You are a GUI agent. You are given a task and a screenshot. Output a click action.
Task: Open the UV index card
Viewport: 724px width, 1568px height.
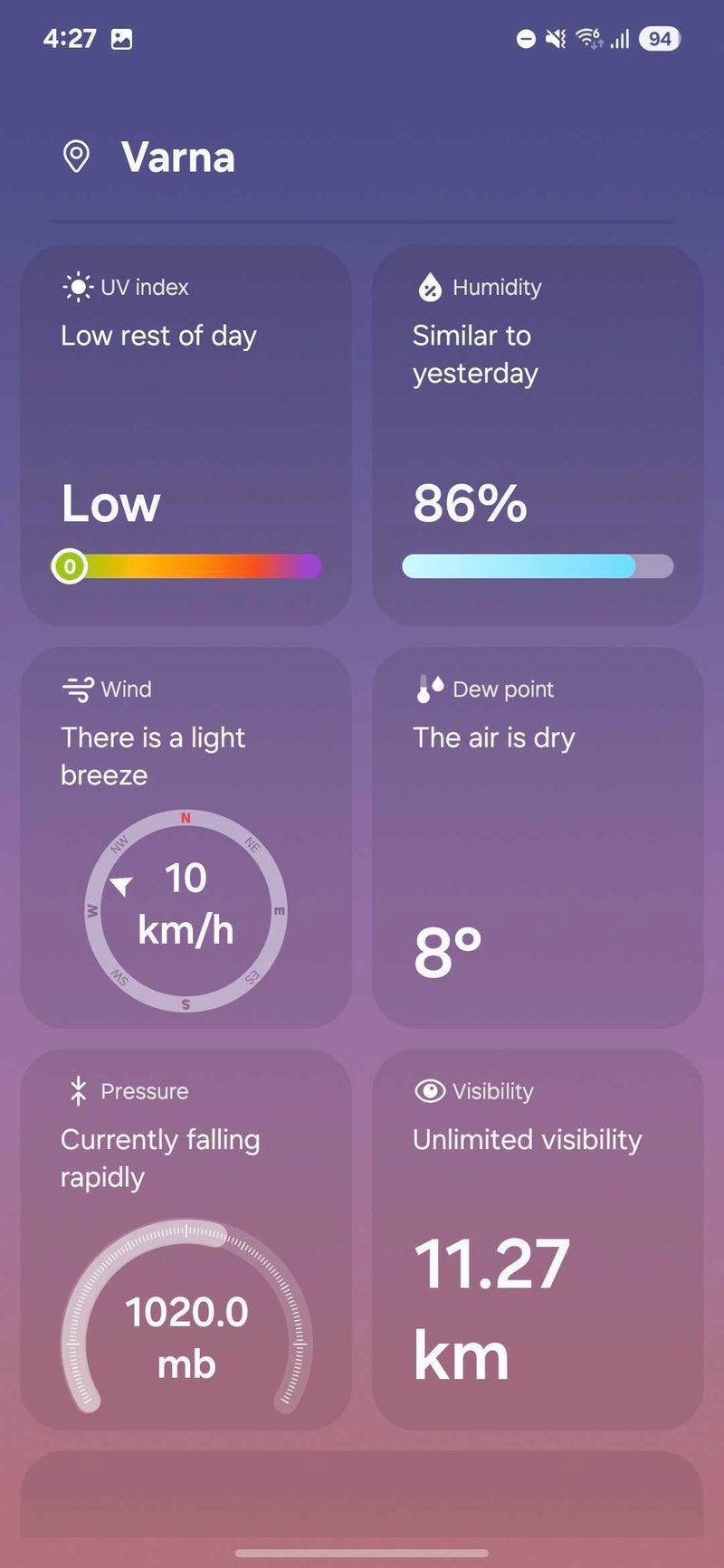click(186, 434)
